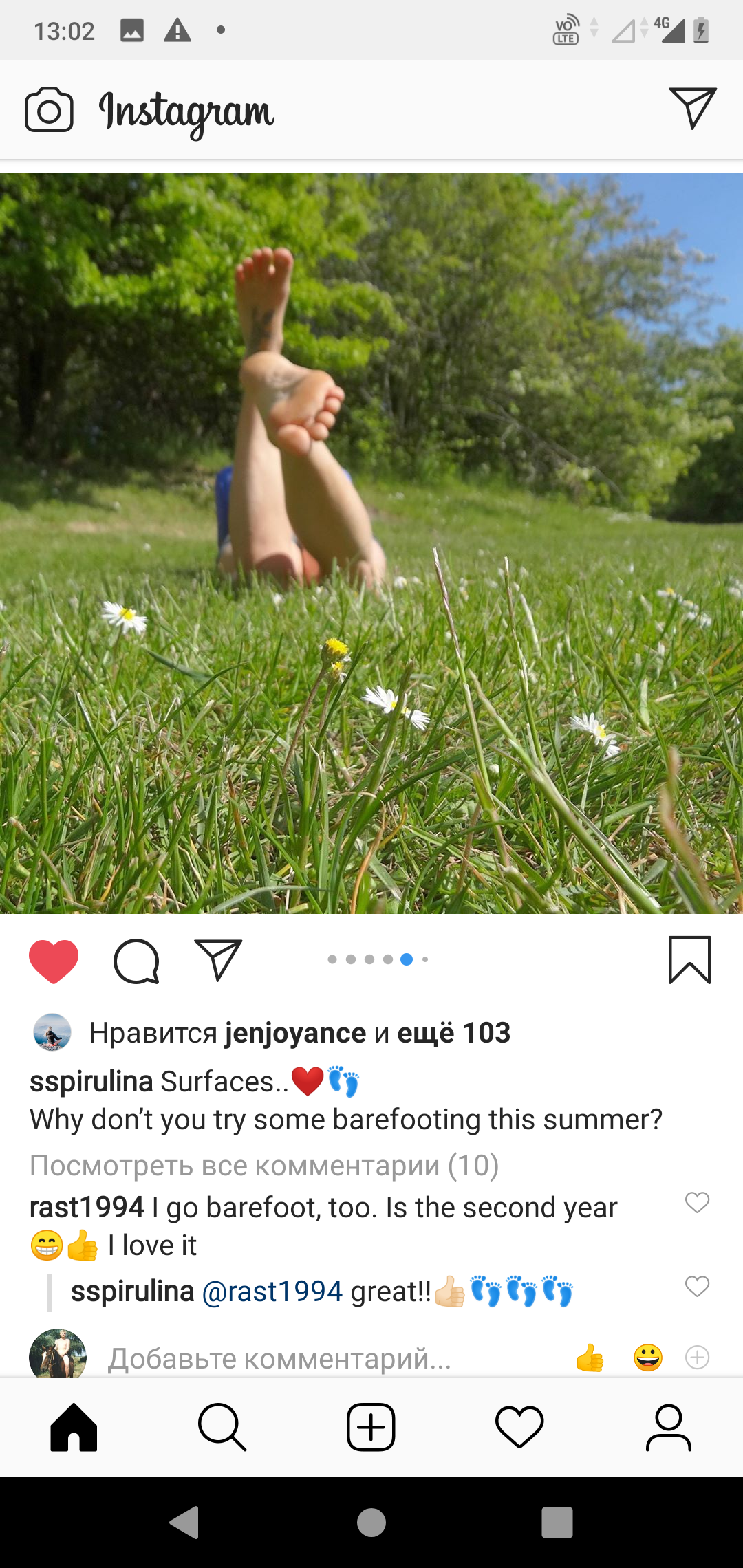Go to the Profile tab
This screenshot has width=743, height=1568.
[668, 1427]
